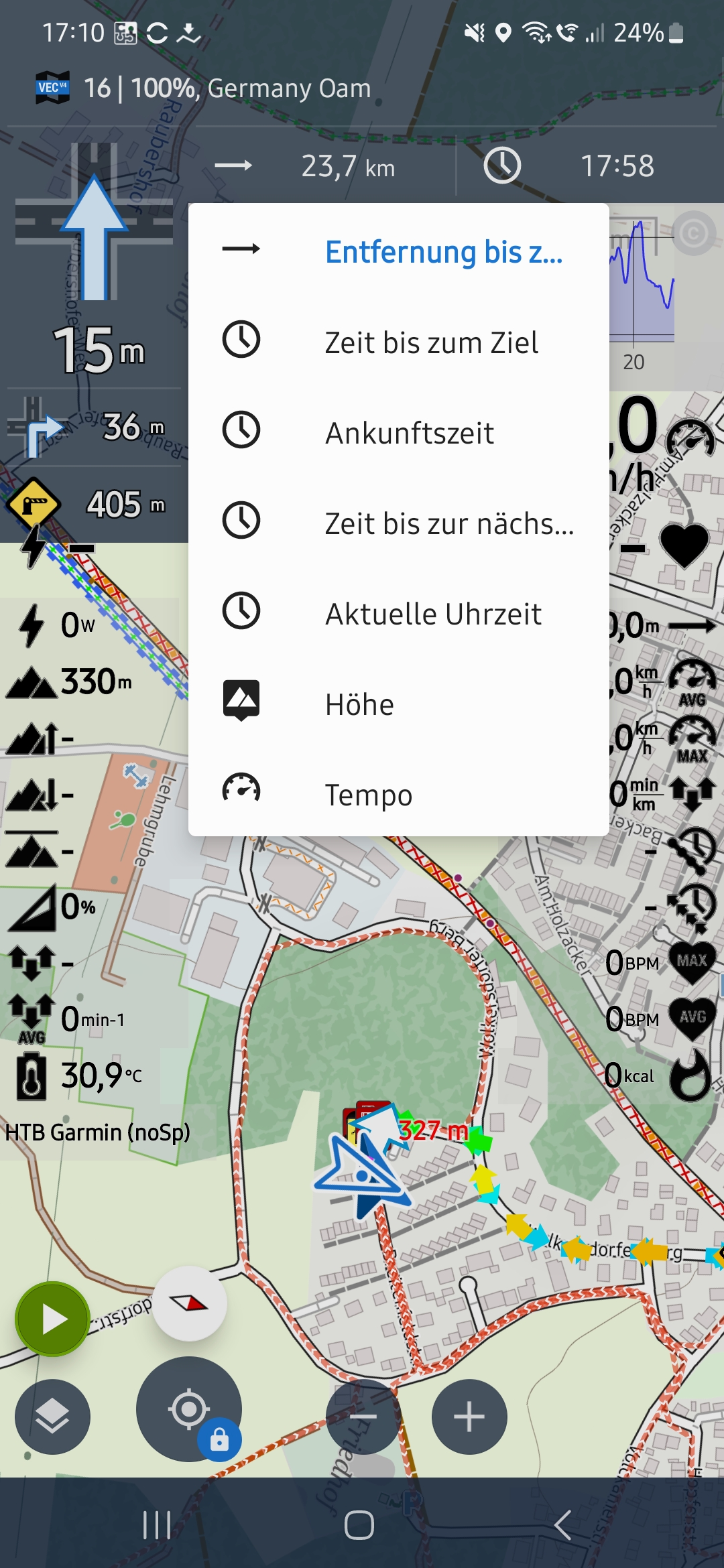Zoom in the map with plus
Viewport: 724px width, 1568px height.
point(469,1417)
